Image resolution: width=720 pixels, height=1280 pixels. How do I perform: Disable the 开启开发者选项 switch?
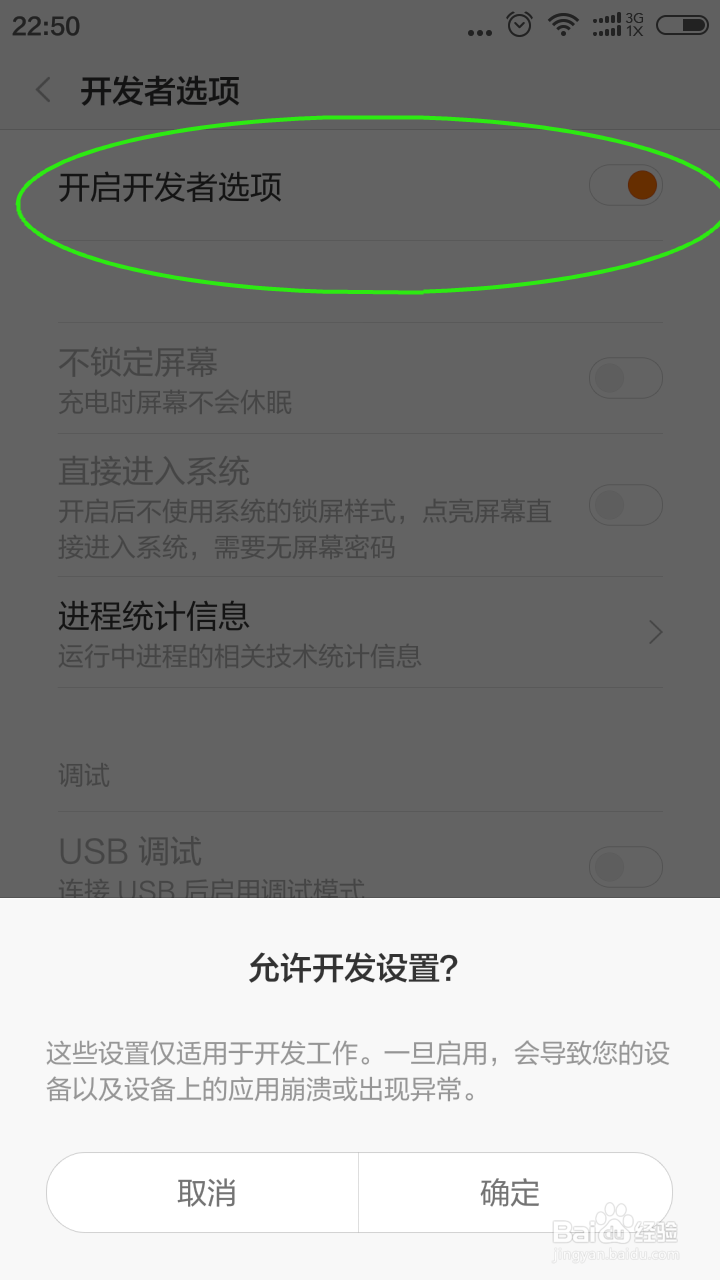(625, 185)
